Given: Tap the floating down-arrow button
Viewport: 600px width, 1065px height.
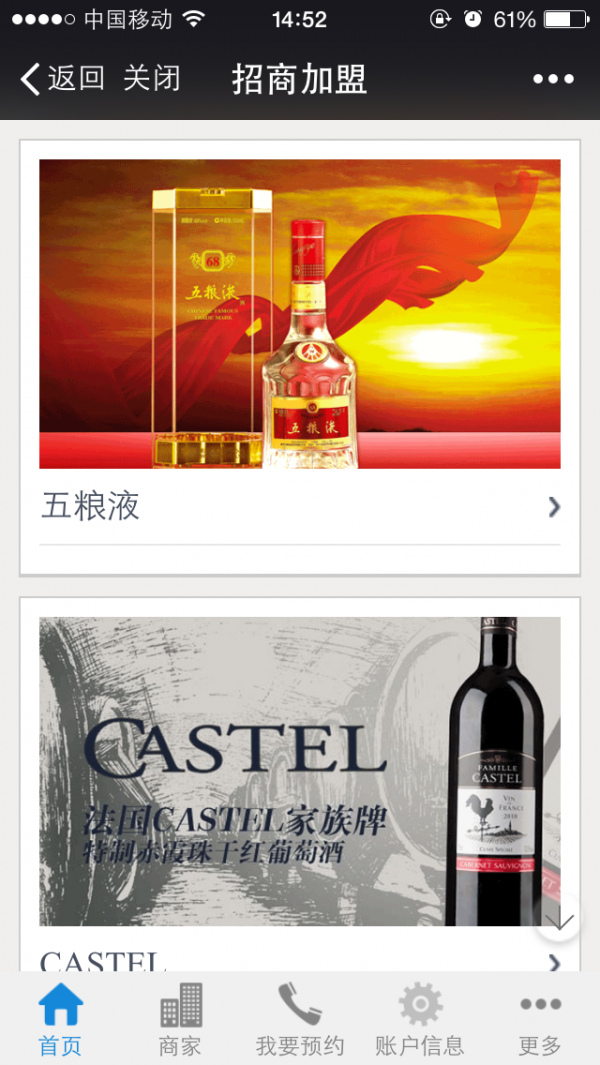Looking at the screenshot, I should click(559, 919).
